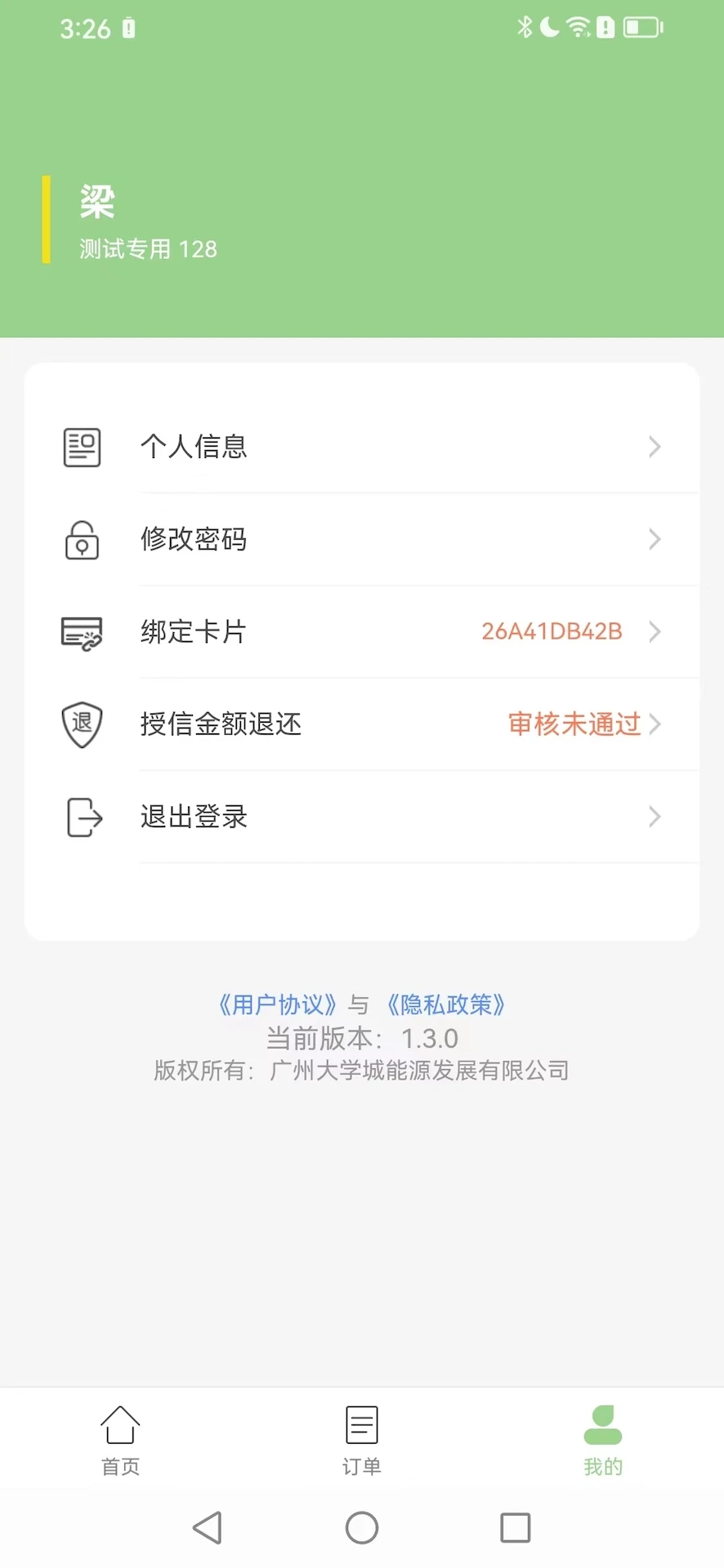724x1568 pixels.
Task: Expand the 绑定卡片 row arrow
Action: (x=654, y=631)
